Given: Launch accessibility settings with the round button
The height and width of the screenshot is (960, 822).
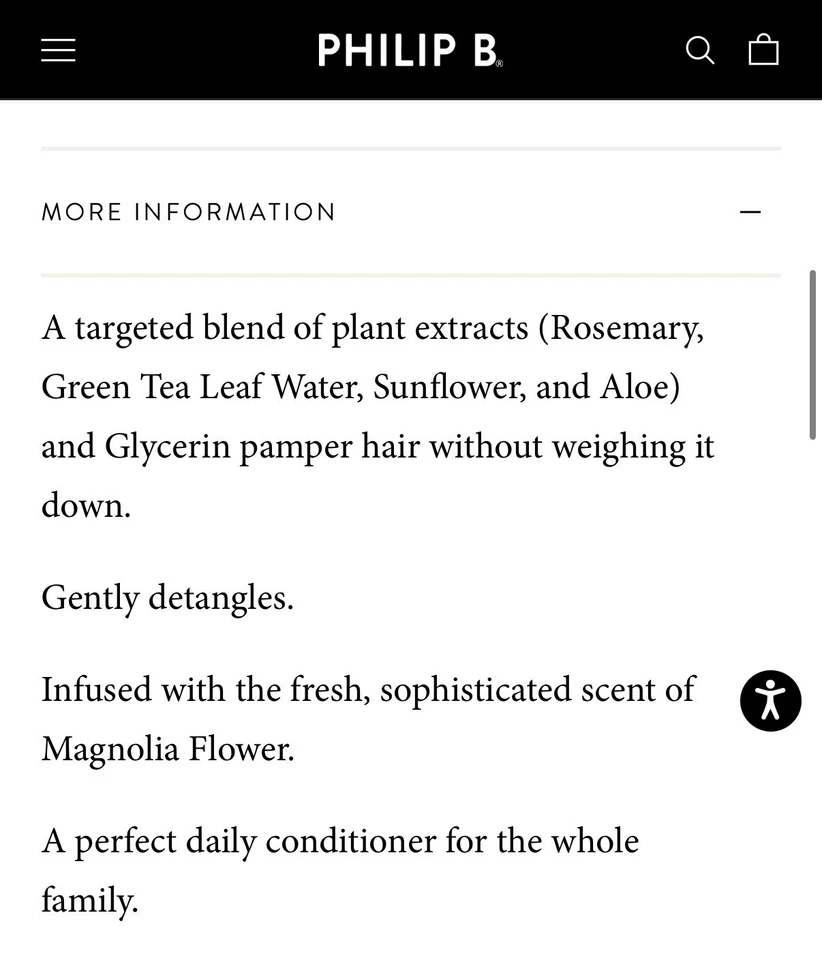Looking at the screenshot, I should tap(770, 701).
